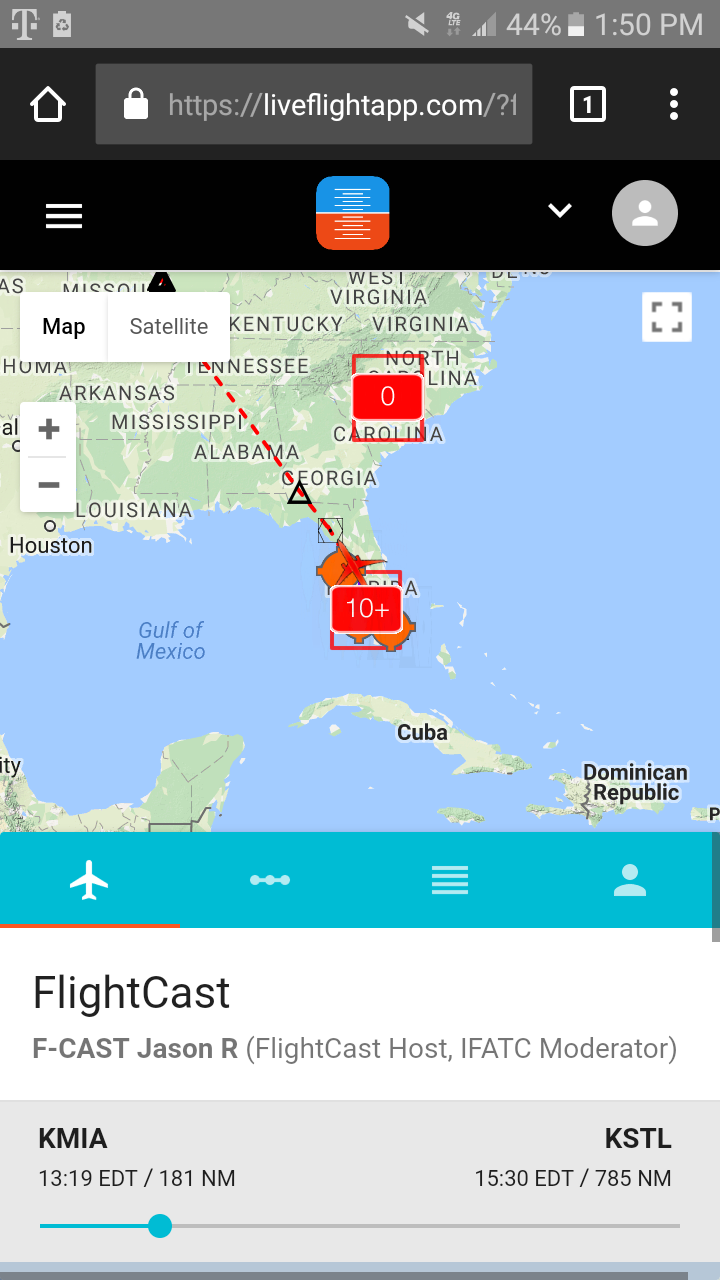Screen dimensions: 720x1280
Task: Open the hamburger drawer menu
Action: click(x=64, y=215)
